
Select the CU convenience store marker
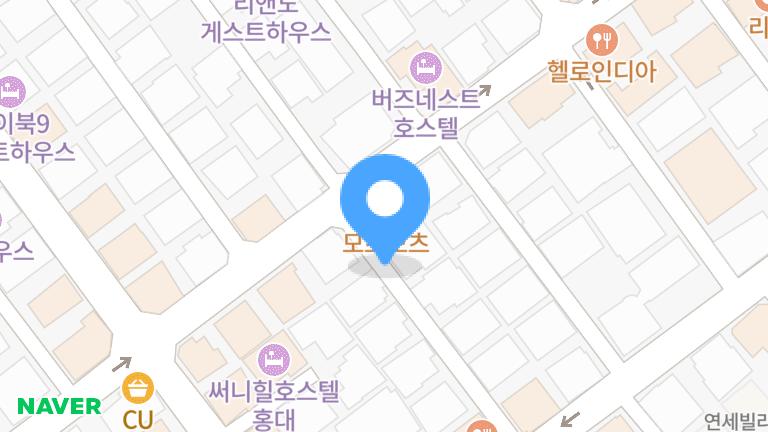click(x=138, y=388)
